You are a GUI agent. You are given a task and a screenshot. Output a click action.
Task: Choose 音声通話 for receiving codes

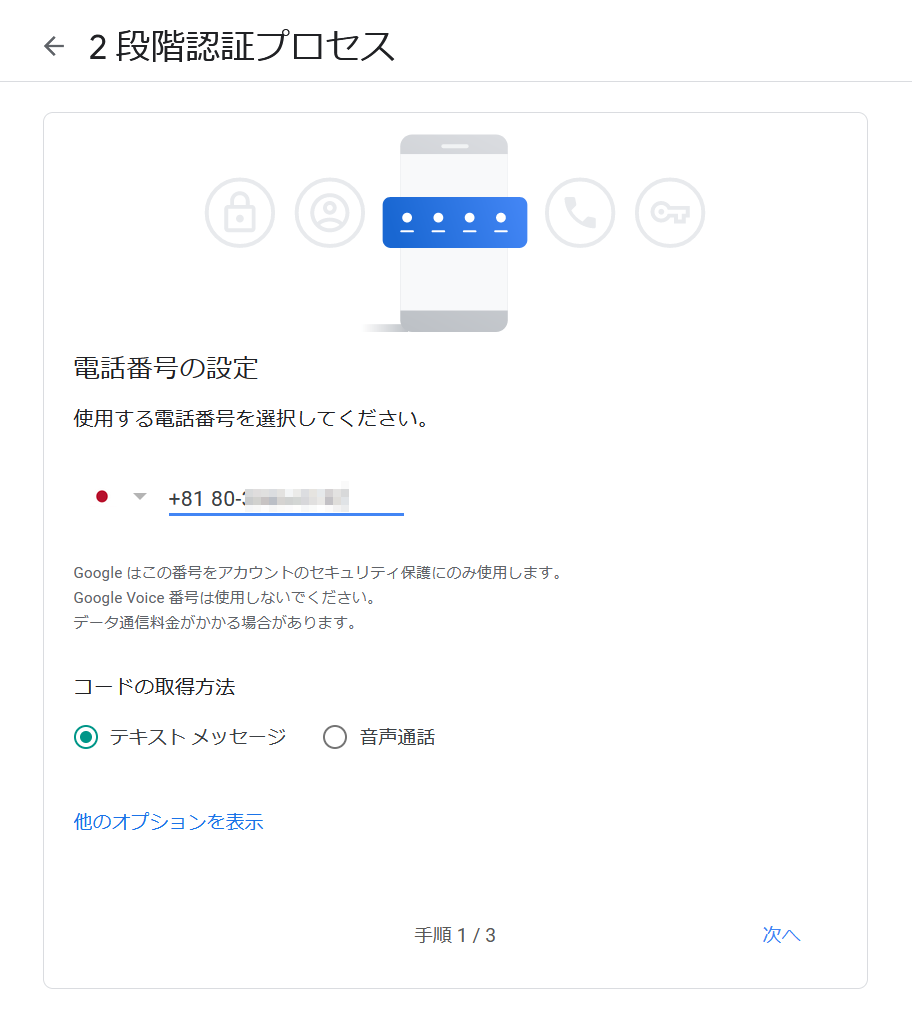click(x=335, y=738)
